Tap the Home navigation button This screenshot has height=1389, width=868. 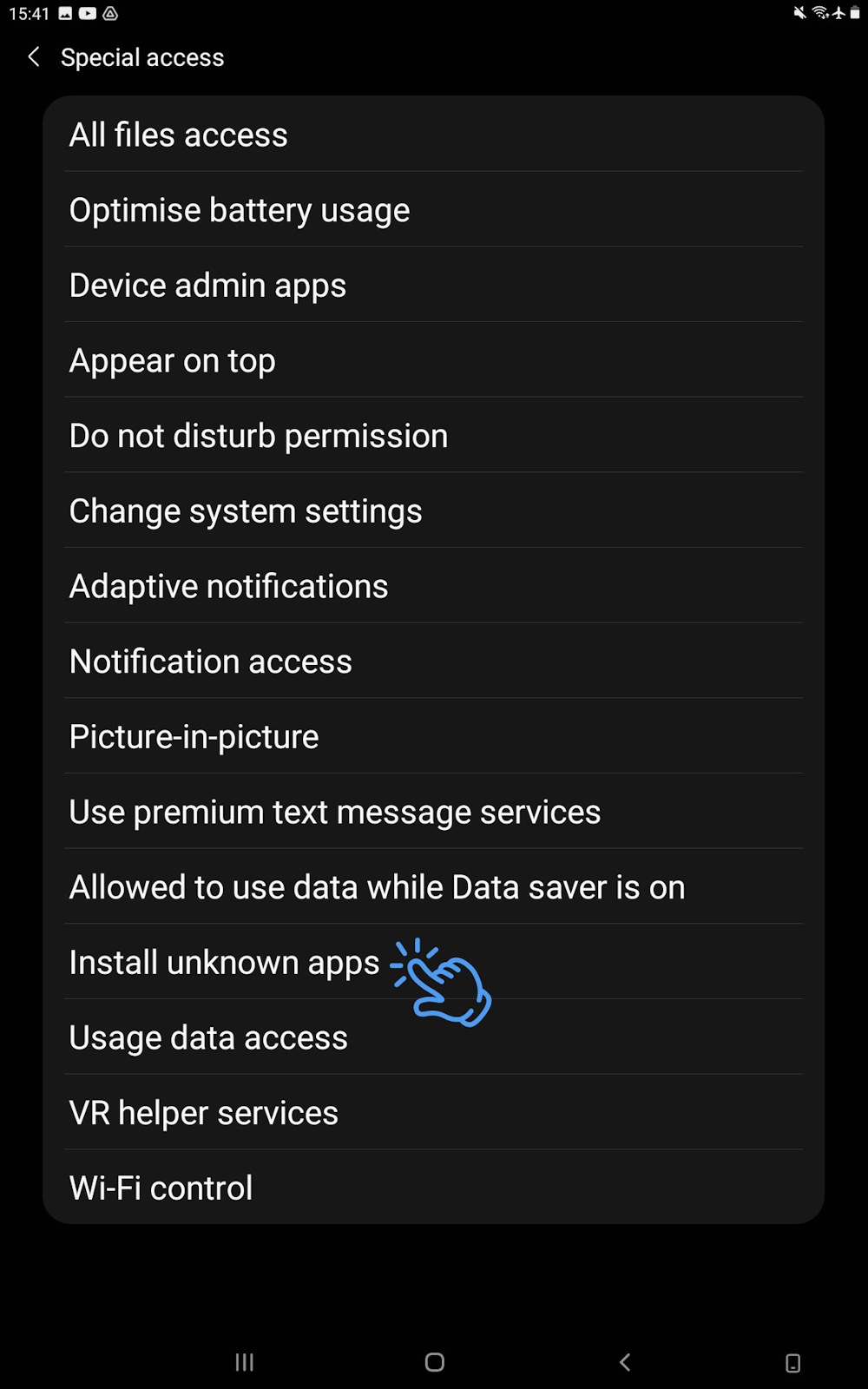click(434, 1363)
